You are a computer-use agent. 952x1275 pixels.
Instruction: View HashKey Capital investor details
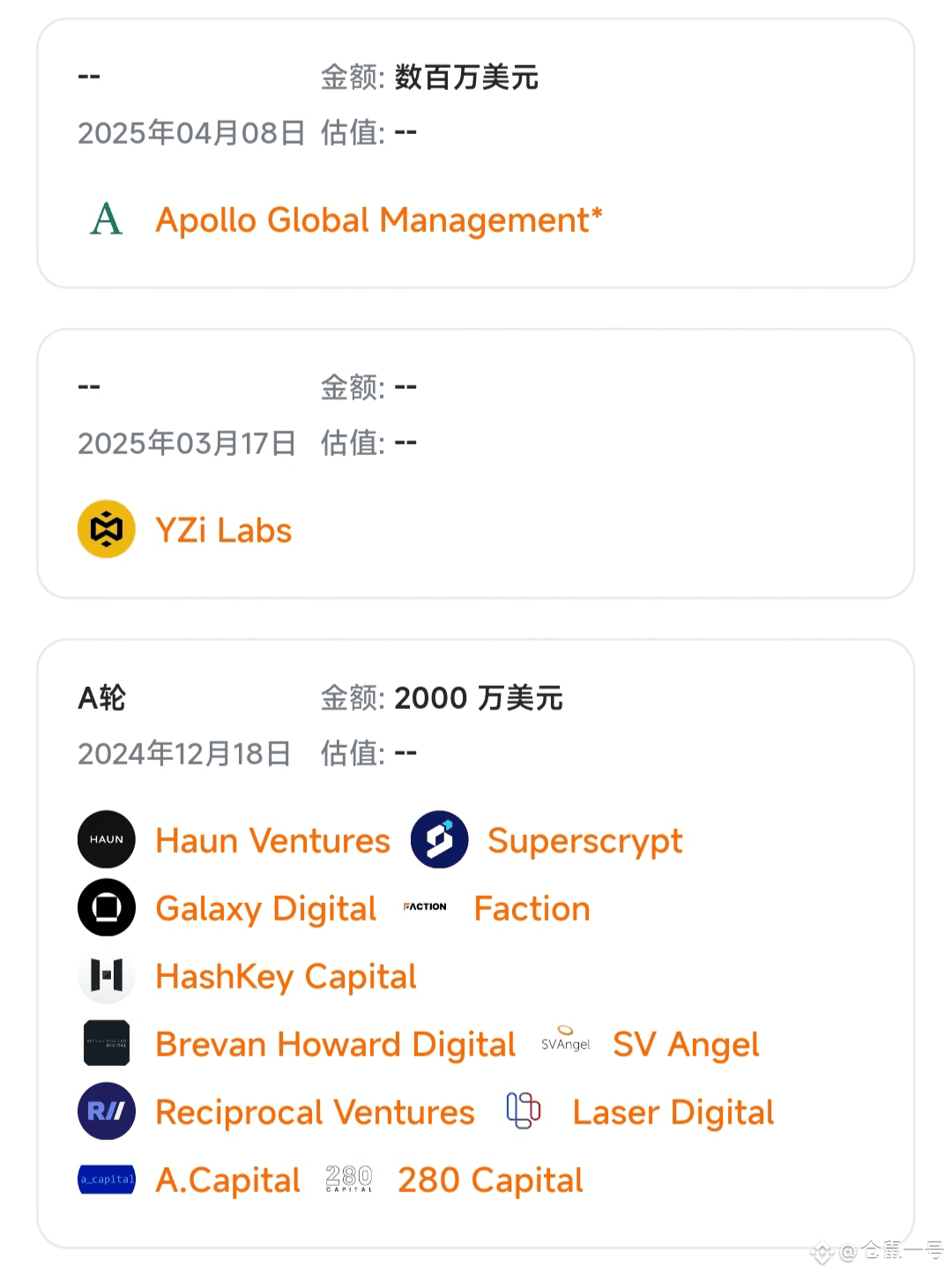pyautogui.click(x=286, y=977)
